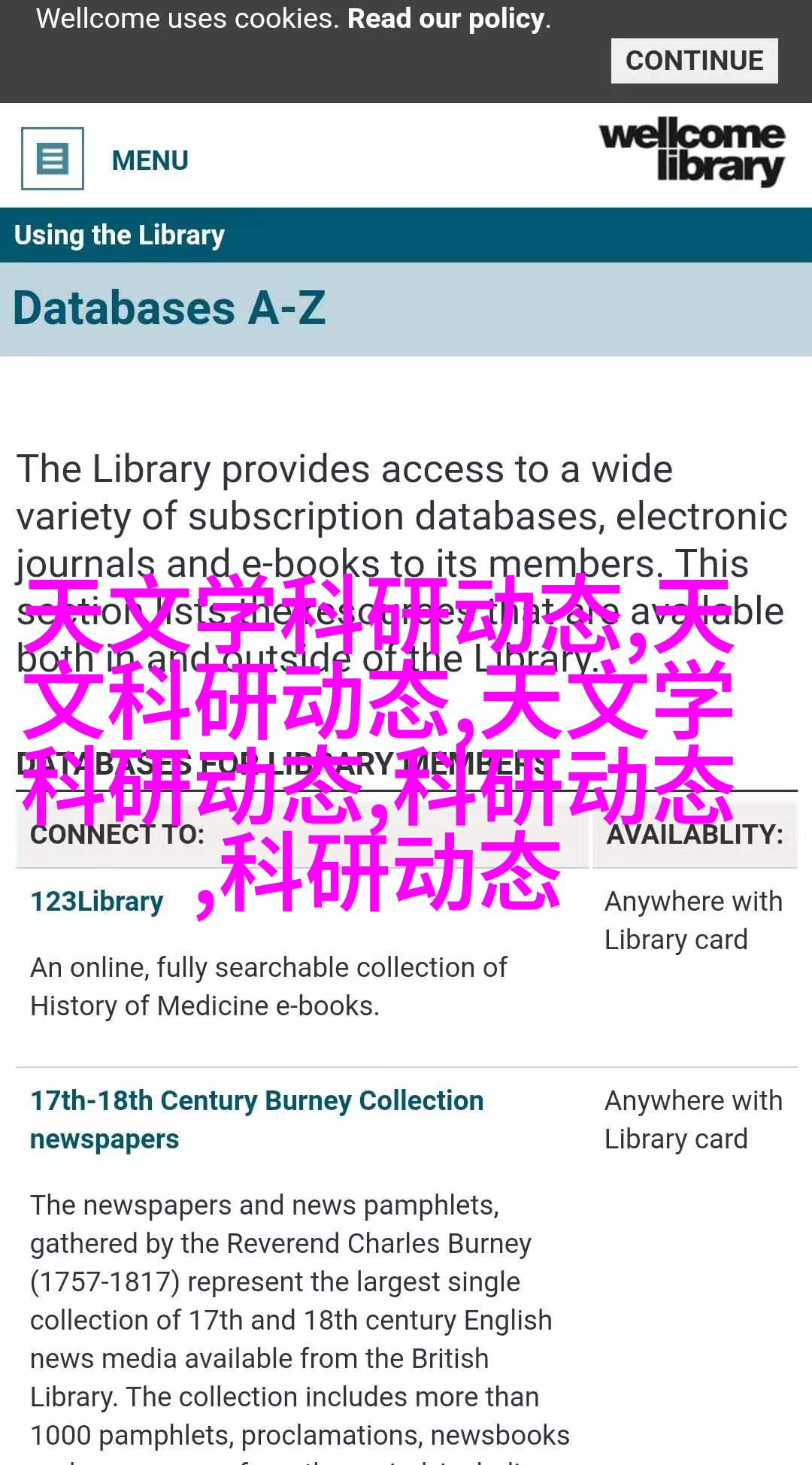The height and width of the screenshot is (1465, 812).
Task: Open the MENU drawer button
Action: click(53, 159)
